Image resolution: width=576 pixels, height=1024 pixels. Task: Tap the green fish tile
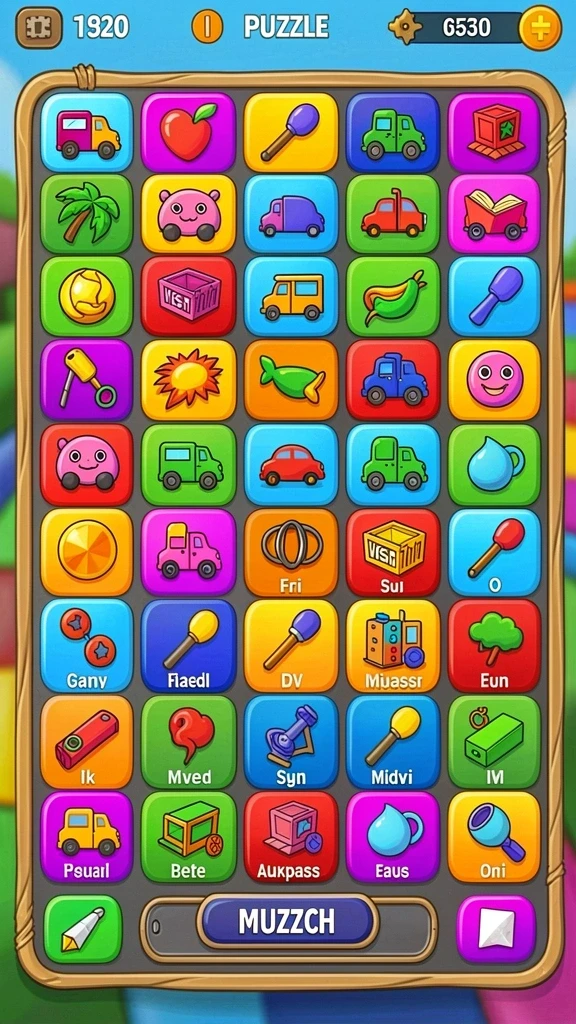[x=291, y=379]
